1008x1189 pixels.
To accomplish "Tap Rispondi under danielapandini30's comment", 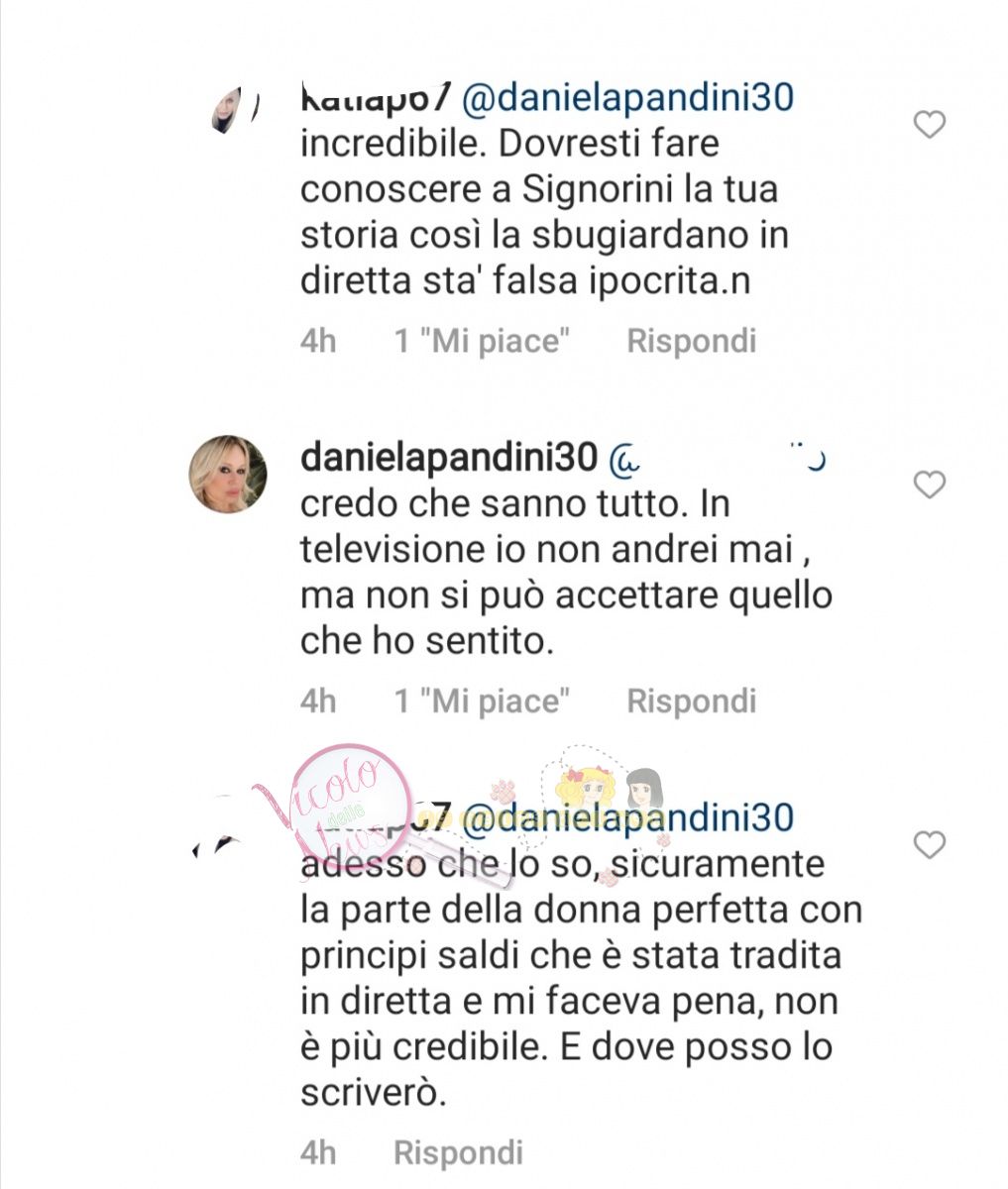I will tap(691, 702).
